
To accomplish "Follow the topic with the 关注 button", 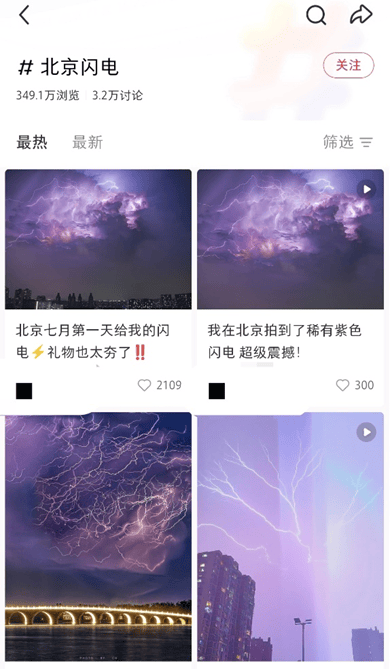I will (x=348, y=65).
